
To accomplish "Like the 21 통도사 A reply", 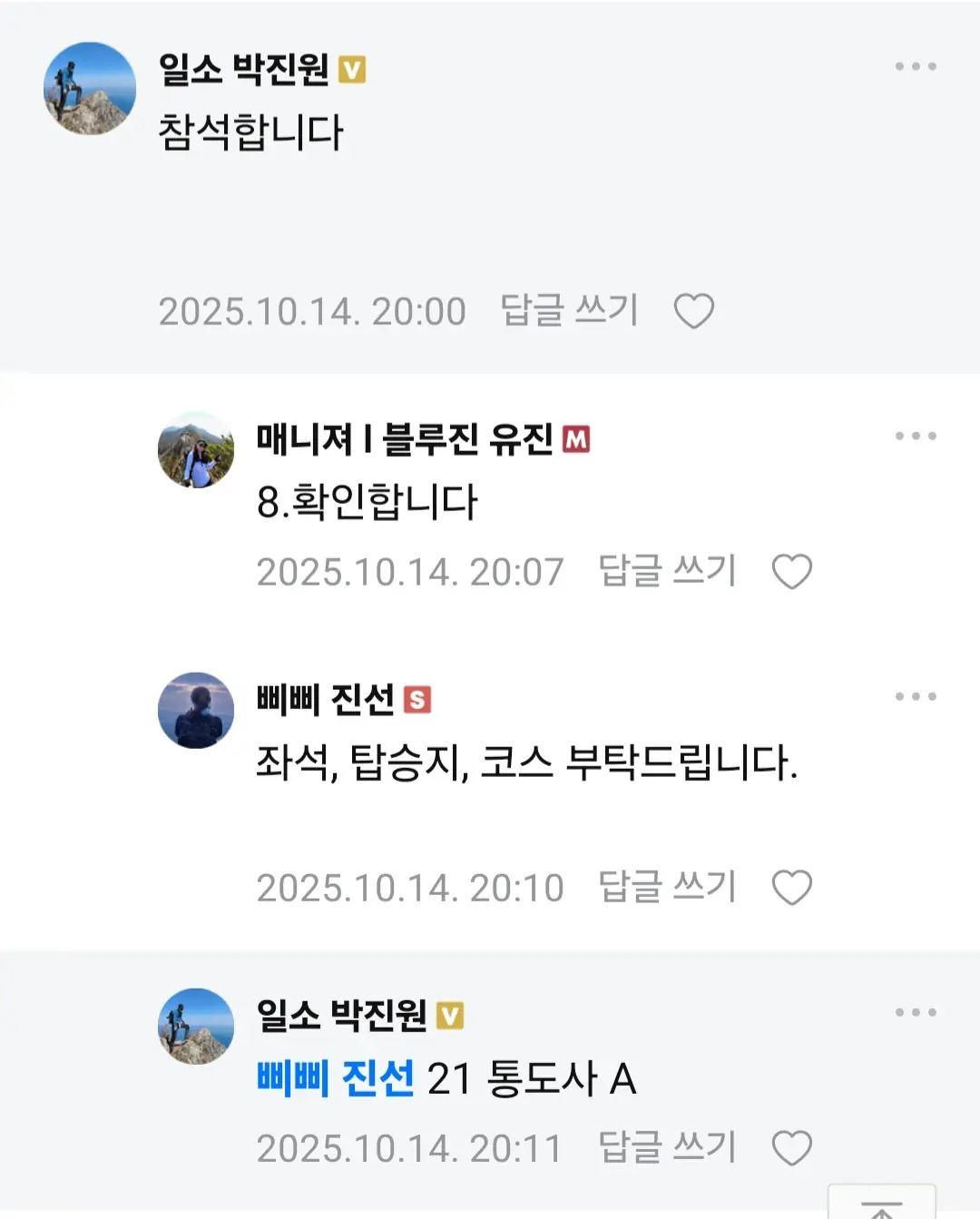I will point(791,1148).
